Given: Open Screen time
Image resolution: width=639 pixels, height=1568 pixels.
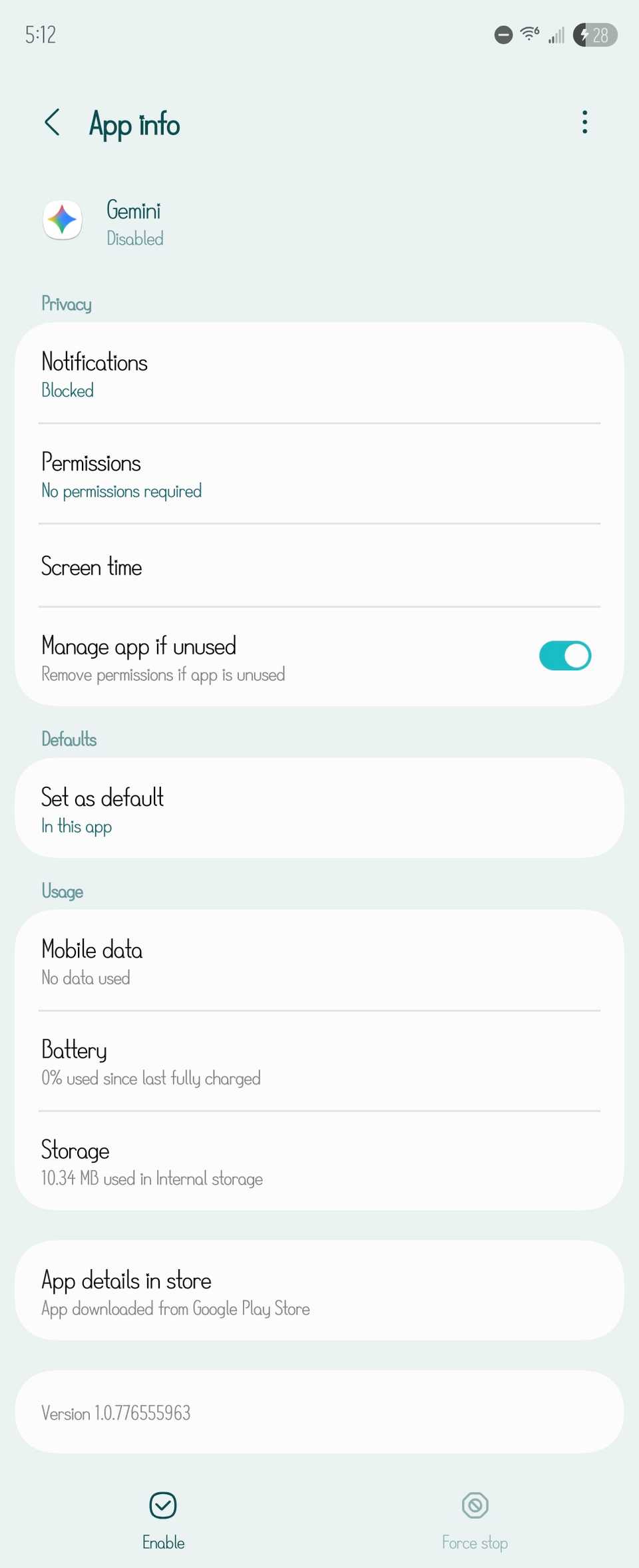Looking at the screenshot, I should [x=319, y=566].
